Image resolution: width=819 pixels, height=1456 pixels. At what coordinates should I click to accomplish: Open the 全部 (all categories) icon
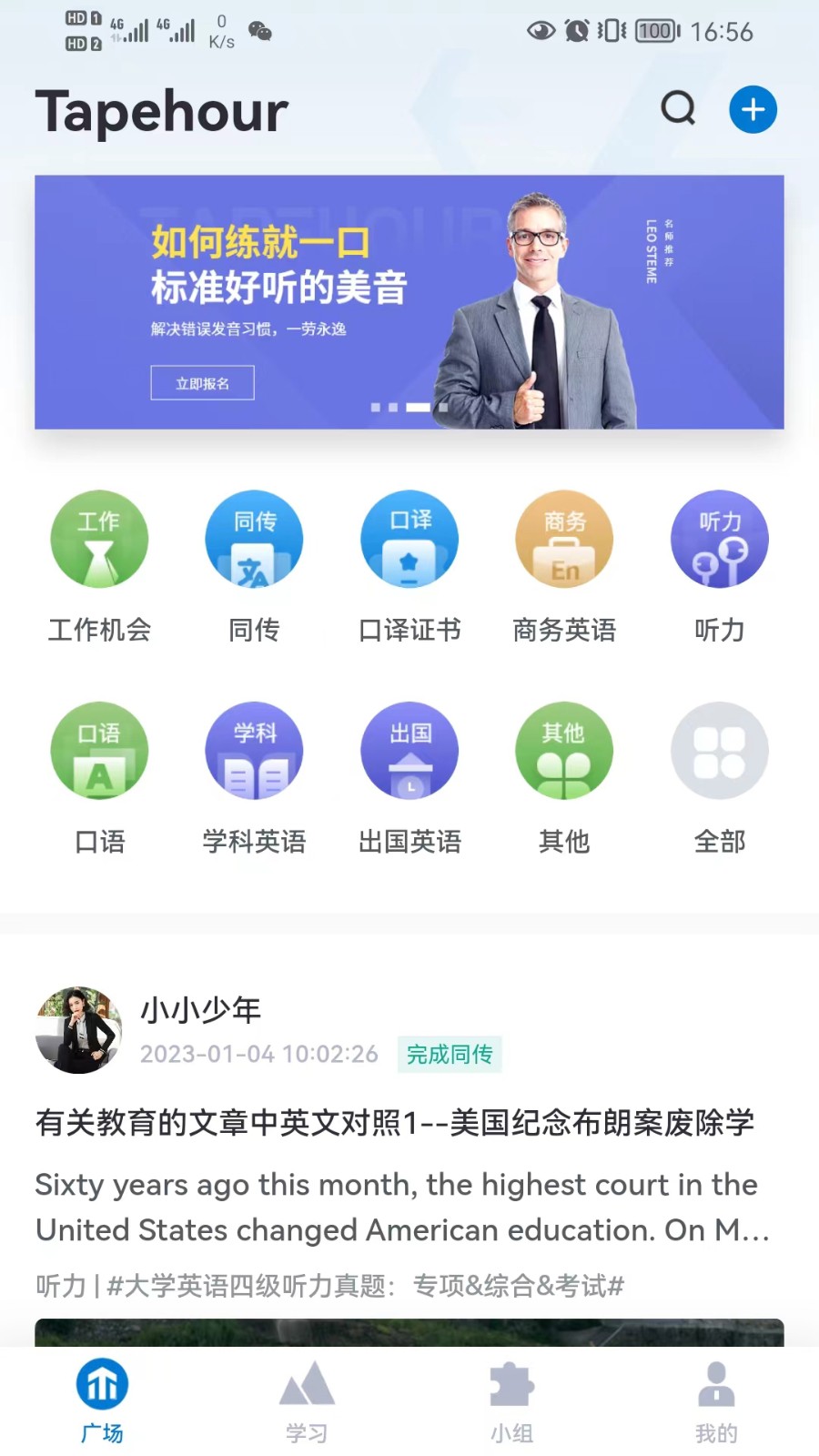(x=719, y=751)
